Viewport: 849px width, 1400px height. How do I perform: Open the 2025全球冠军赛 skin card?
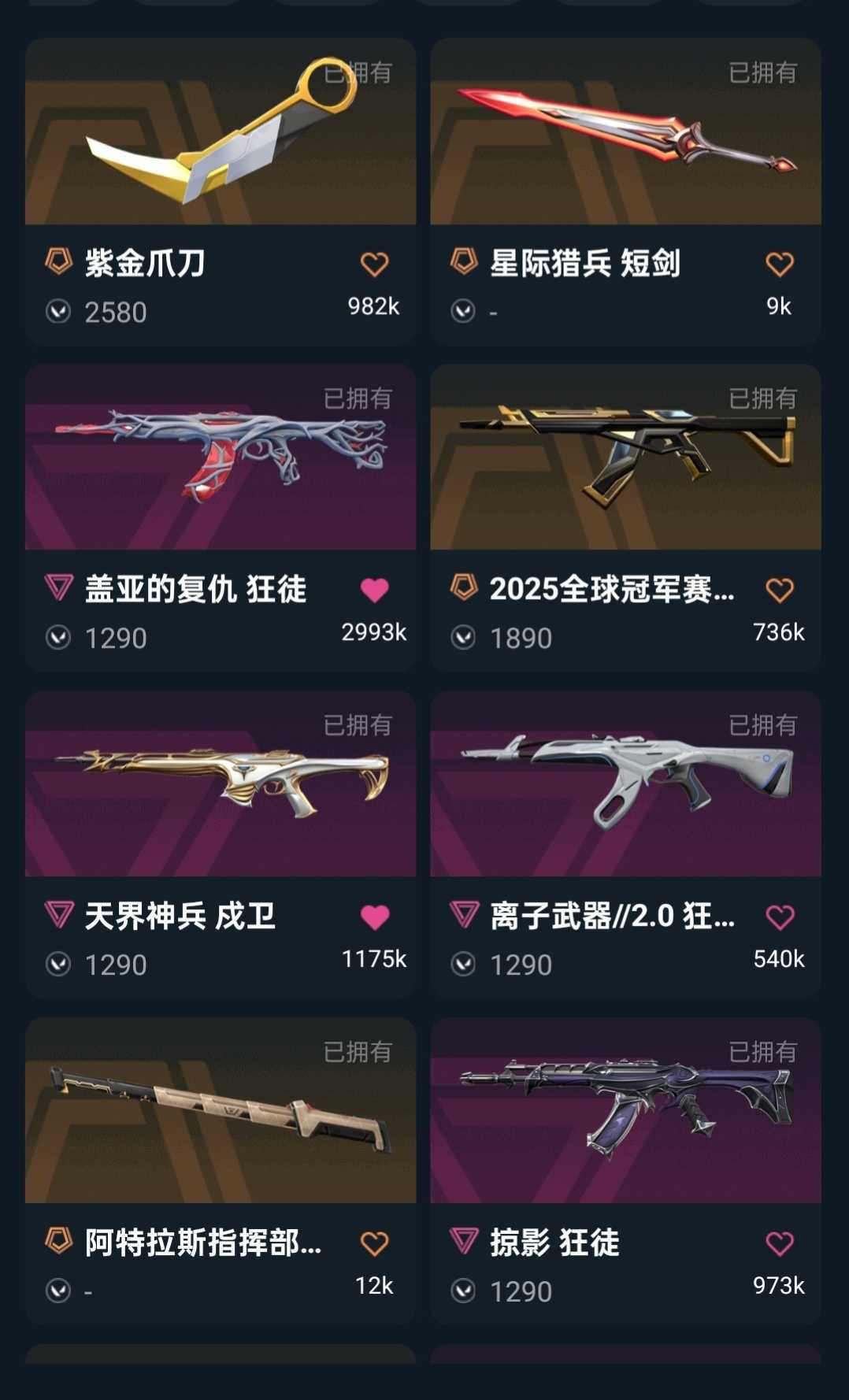[625, 517]
